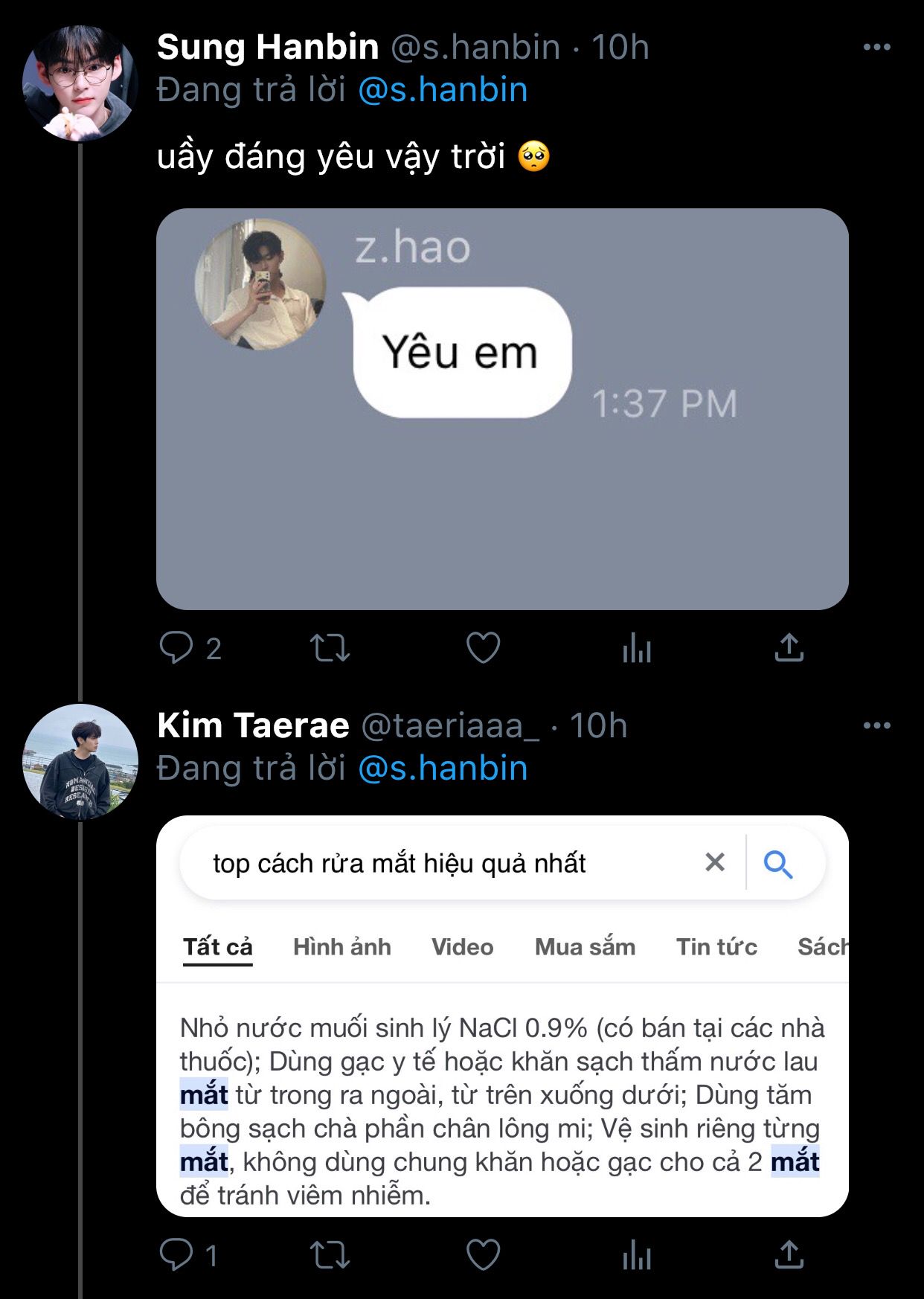The height and width of the screenshot is (1299, 924).
Task: Like Sung Hanbin's tweet
Action: (x=483, y=647)
